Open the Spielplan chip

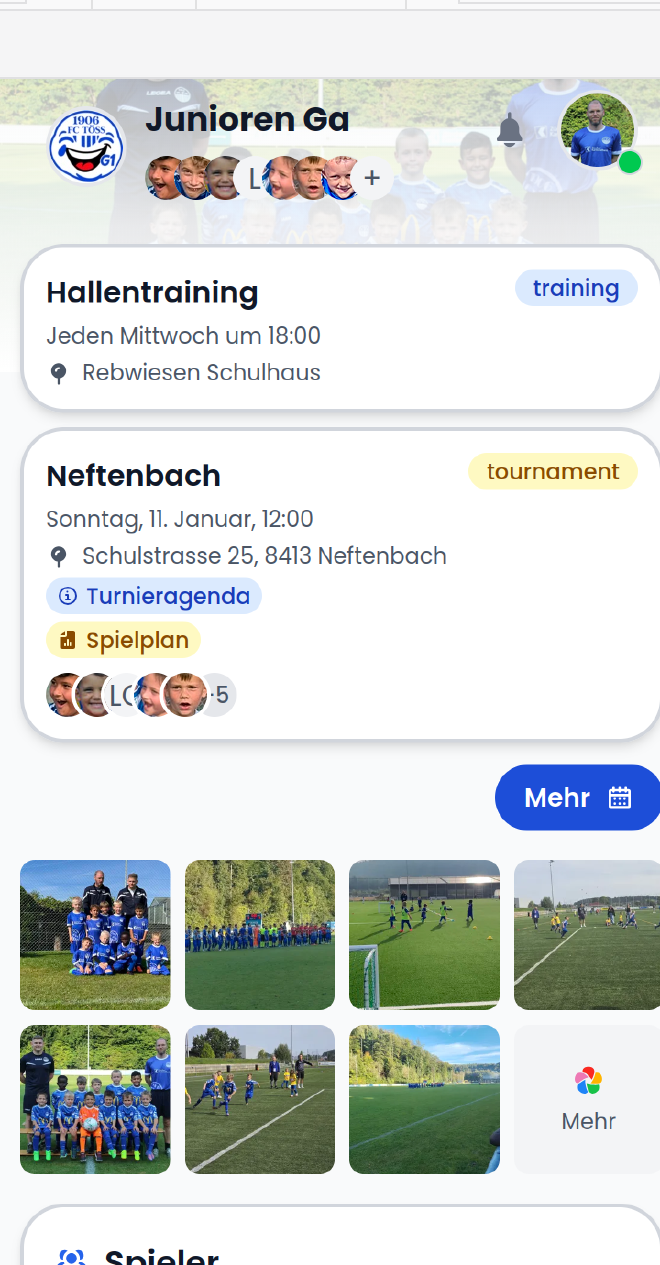coord(124,640)
